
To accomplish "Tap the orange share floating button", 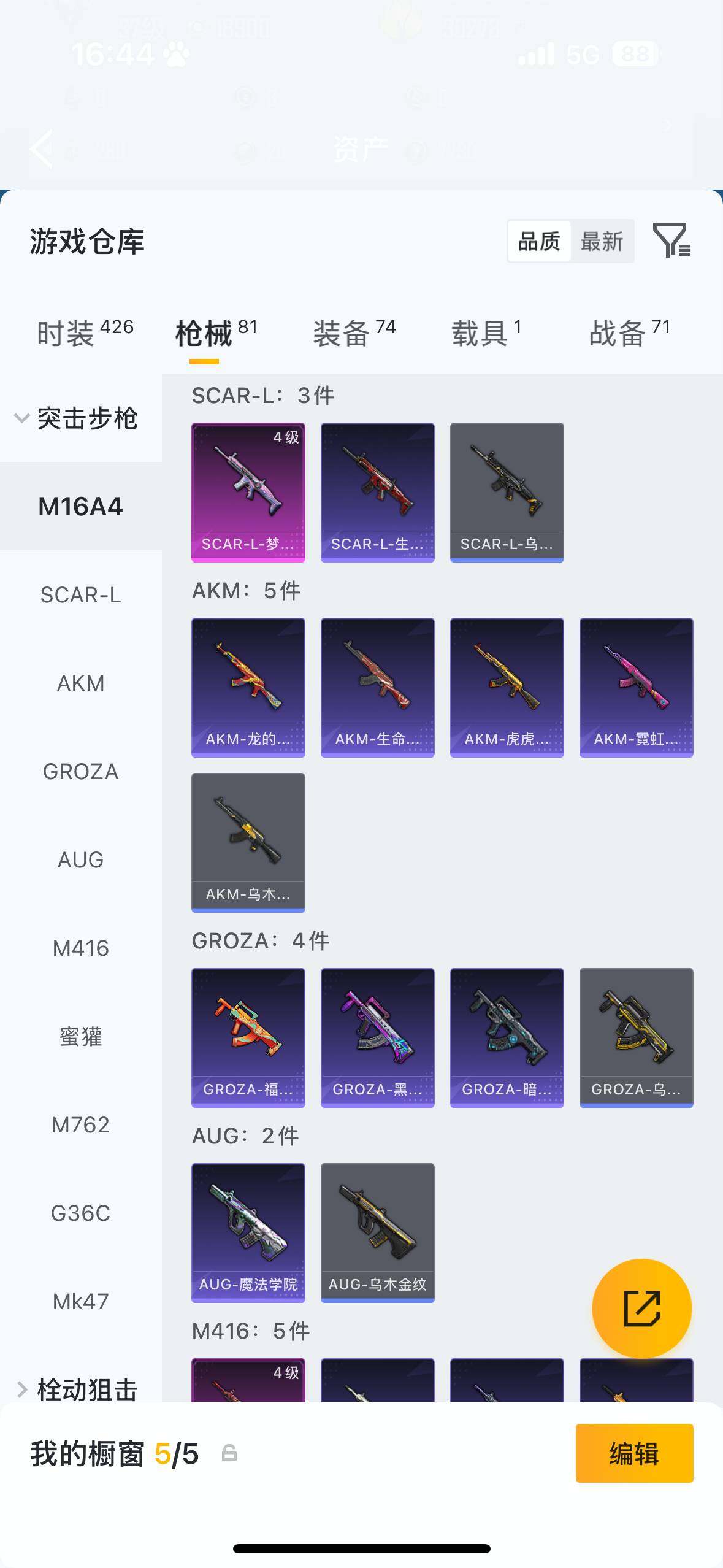I will point(641,1309).
